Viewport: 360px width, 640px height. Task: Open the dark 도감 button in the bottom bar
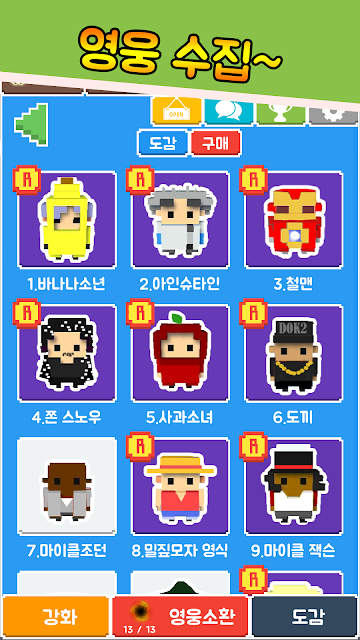(x=304, y=616)
